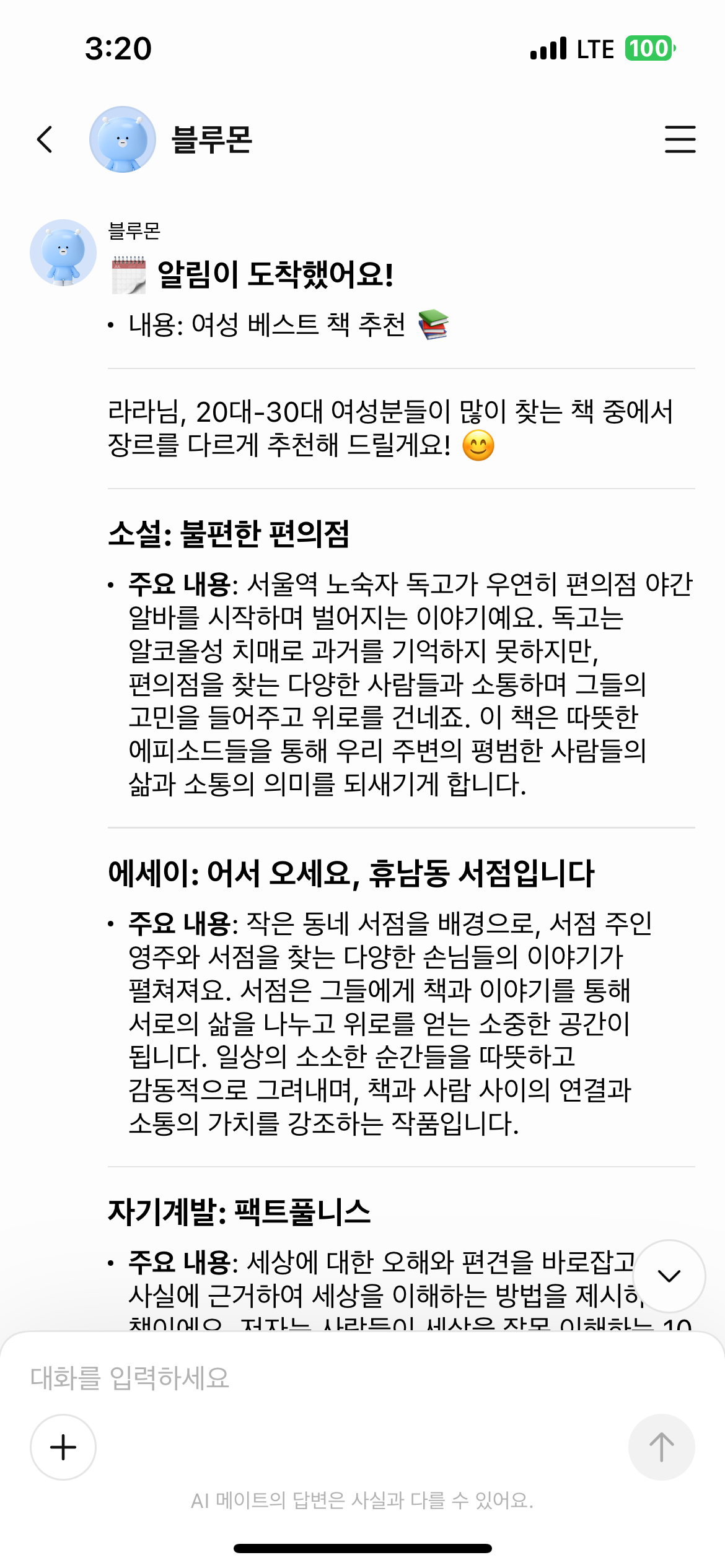This screenshot has width=725, height=1568.
Task: Open the hamburger menu
Action: pos(680,139)
